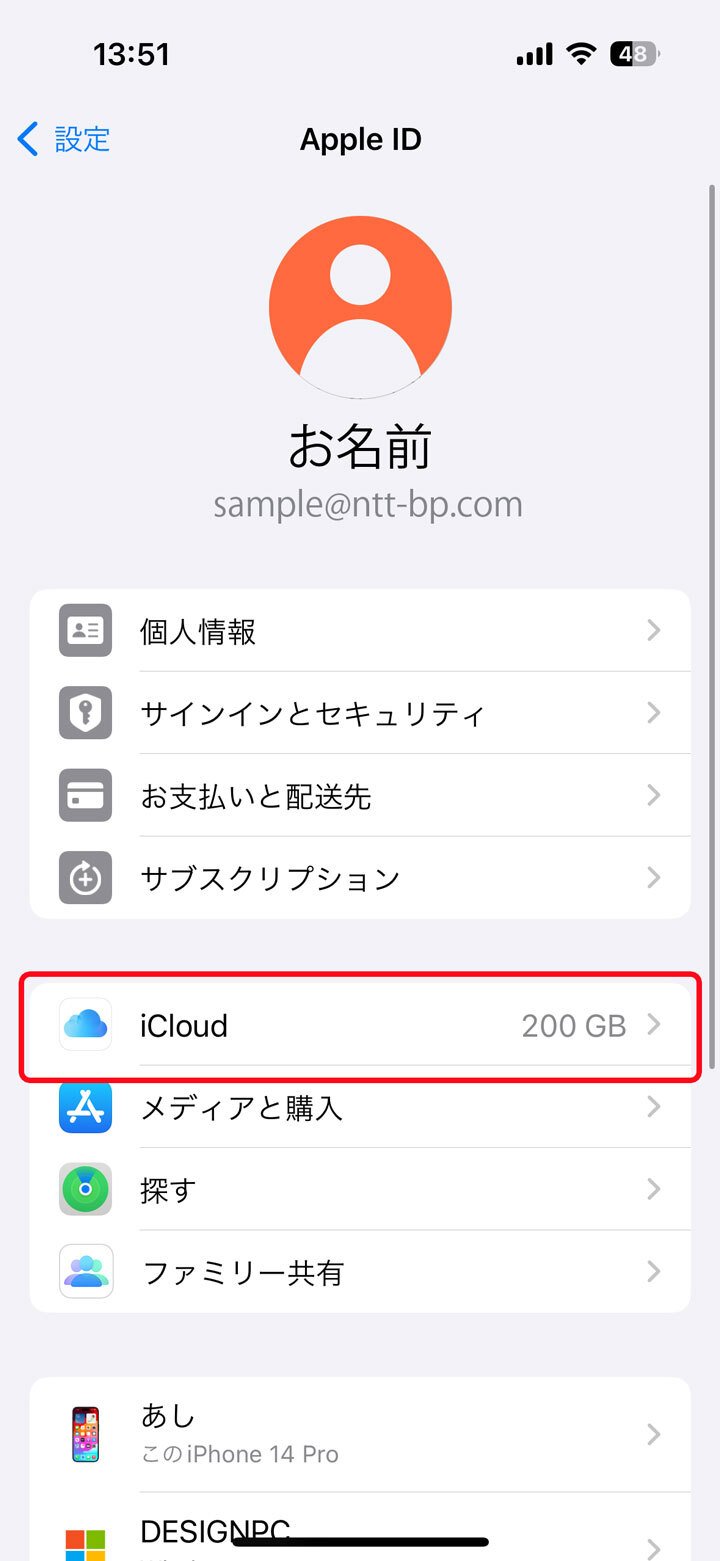Screen dimensions: 720x1561
Task: Select the あし iPhone 14 Pro device
Action: click(x=360, y=1435)
